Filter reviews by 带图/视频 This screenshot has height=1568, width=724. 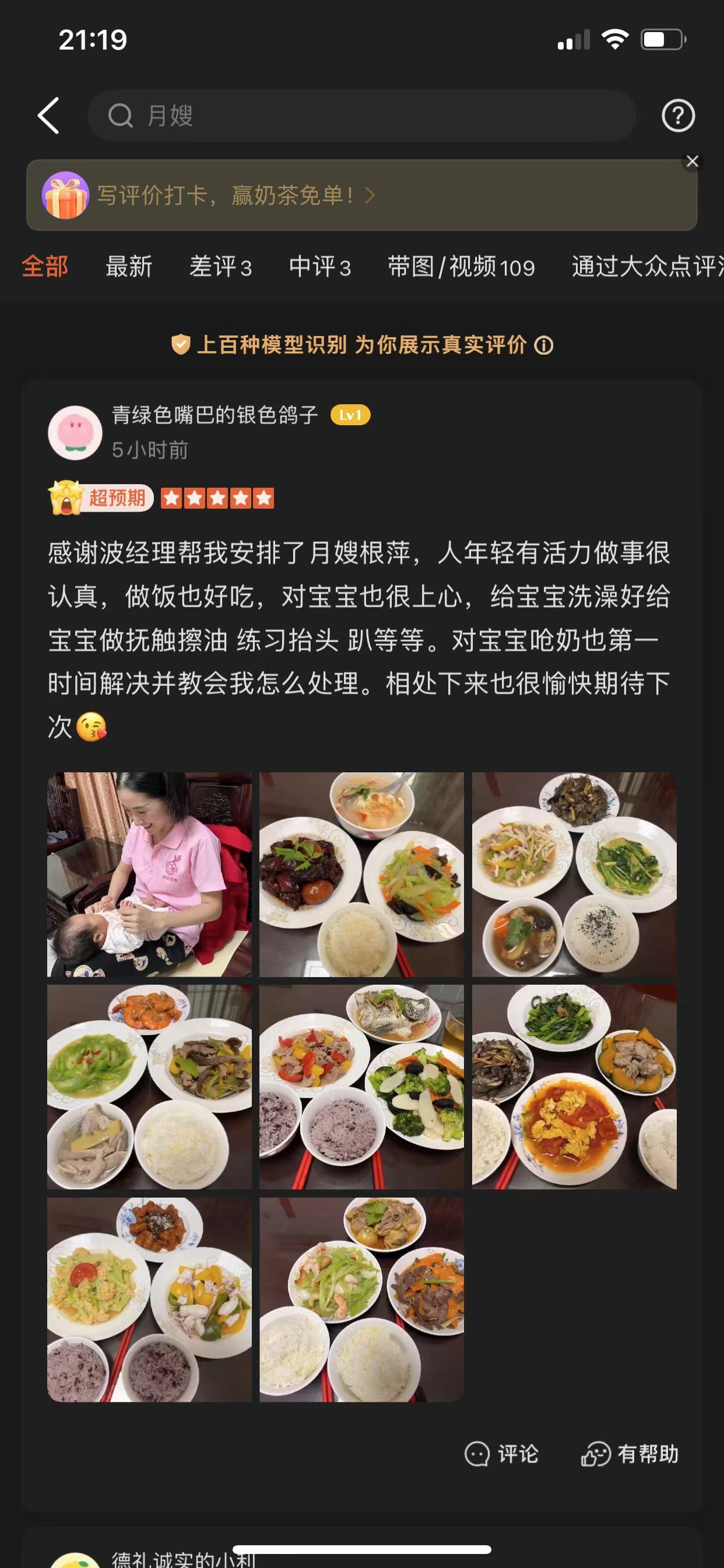tap(461, 267)
